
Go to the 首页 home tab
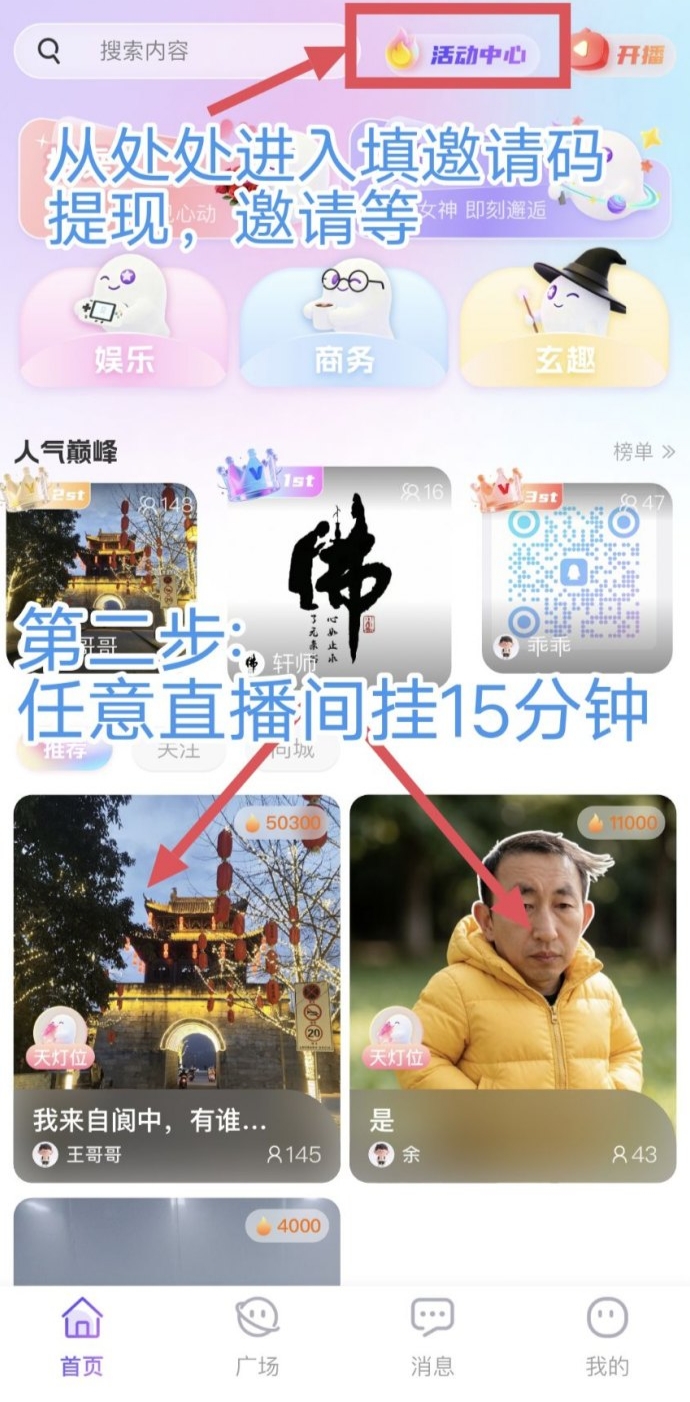tap(82, 1335)
